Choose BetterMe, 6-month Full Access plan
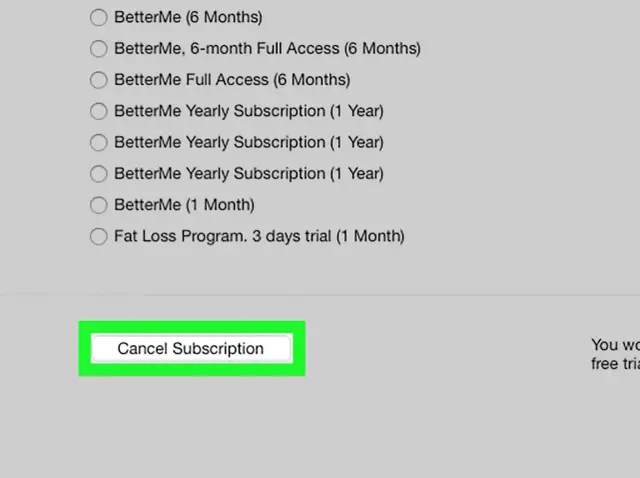Screen dimensions: 640x478 98,48
